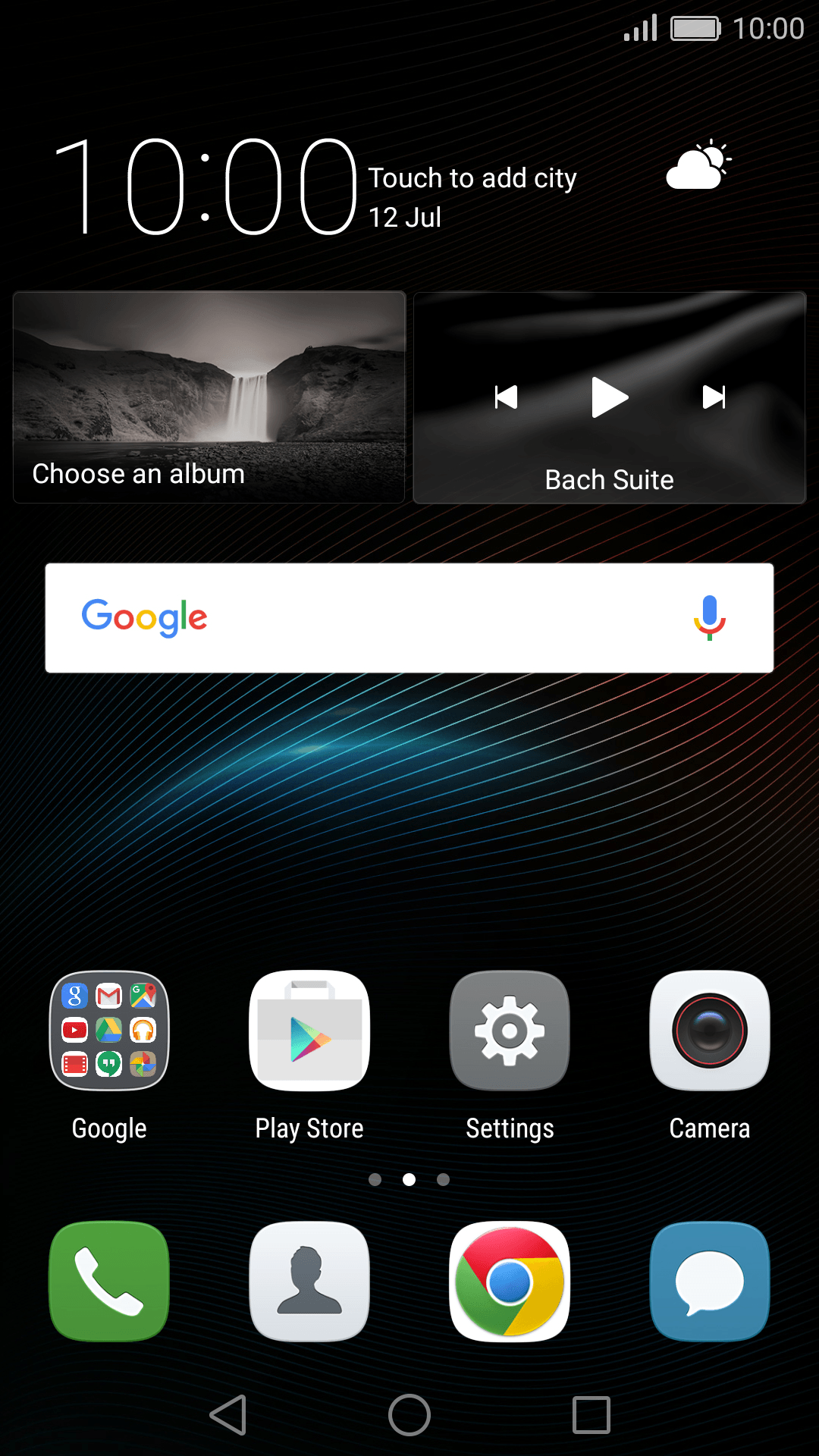Image resolution: width=819 pixels, height=1456 pixels.
Task: Launch the Play Store
Action: click(x=309, y=1031)
